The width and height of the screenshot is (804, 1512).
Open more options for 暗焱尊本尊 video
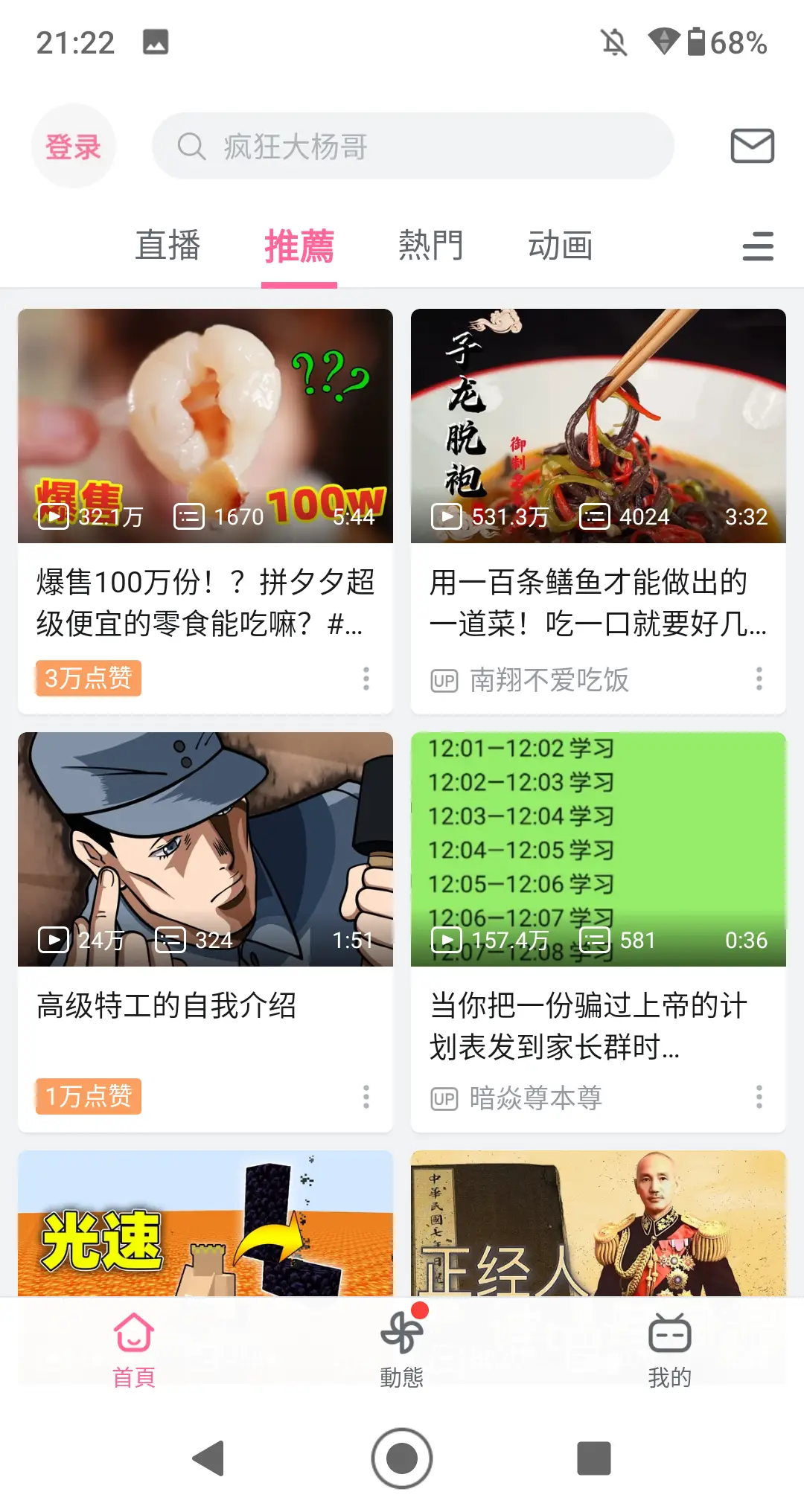[x=759, y=1097]
